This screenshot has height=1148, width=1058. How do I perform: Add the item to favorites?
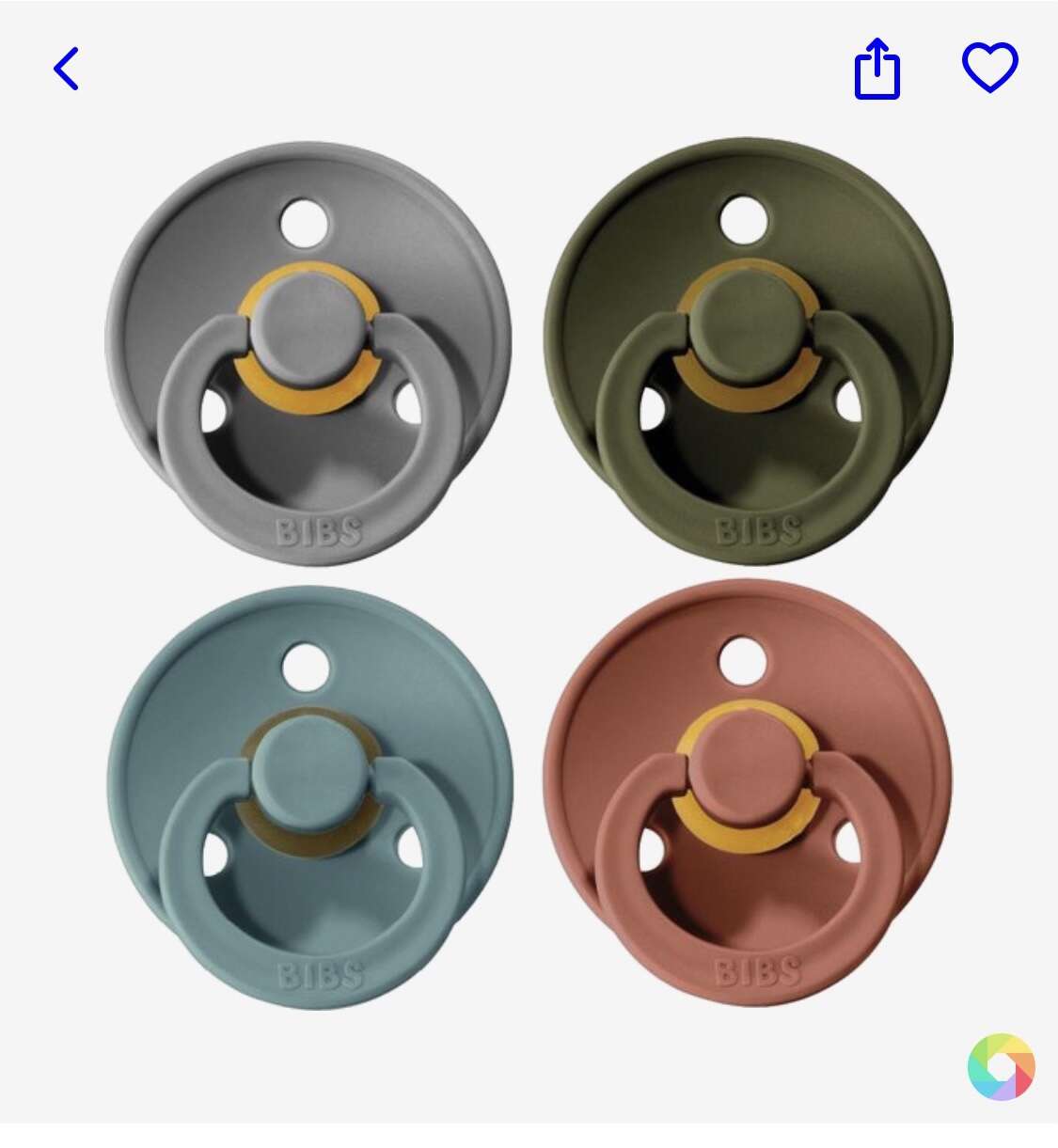pyautogui.click(x=989, y=68)
